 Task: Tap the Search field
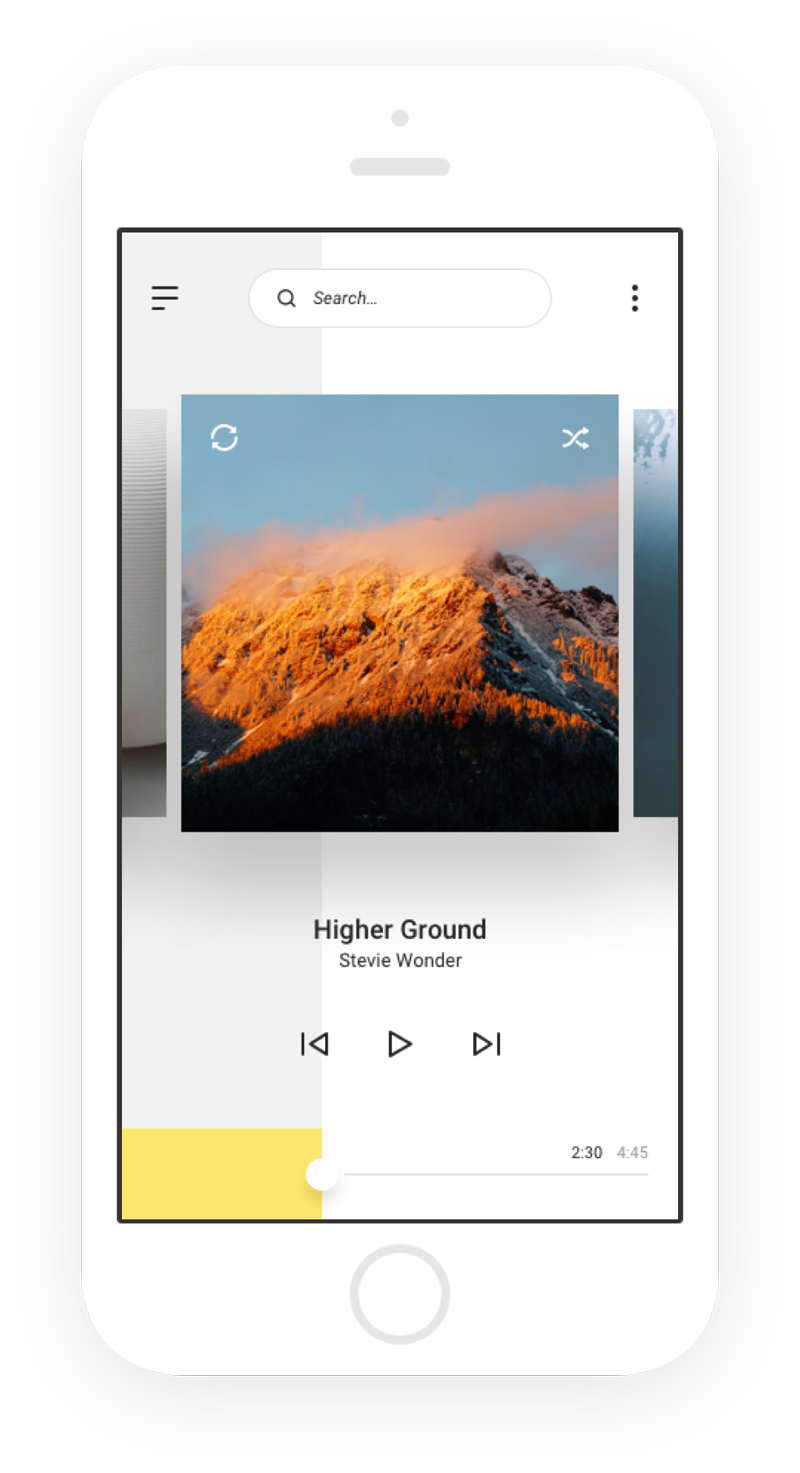[400, 298]
